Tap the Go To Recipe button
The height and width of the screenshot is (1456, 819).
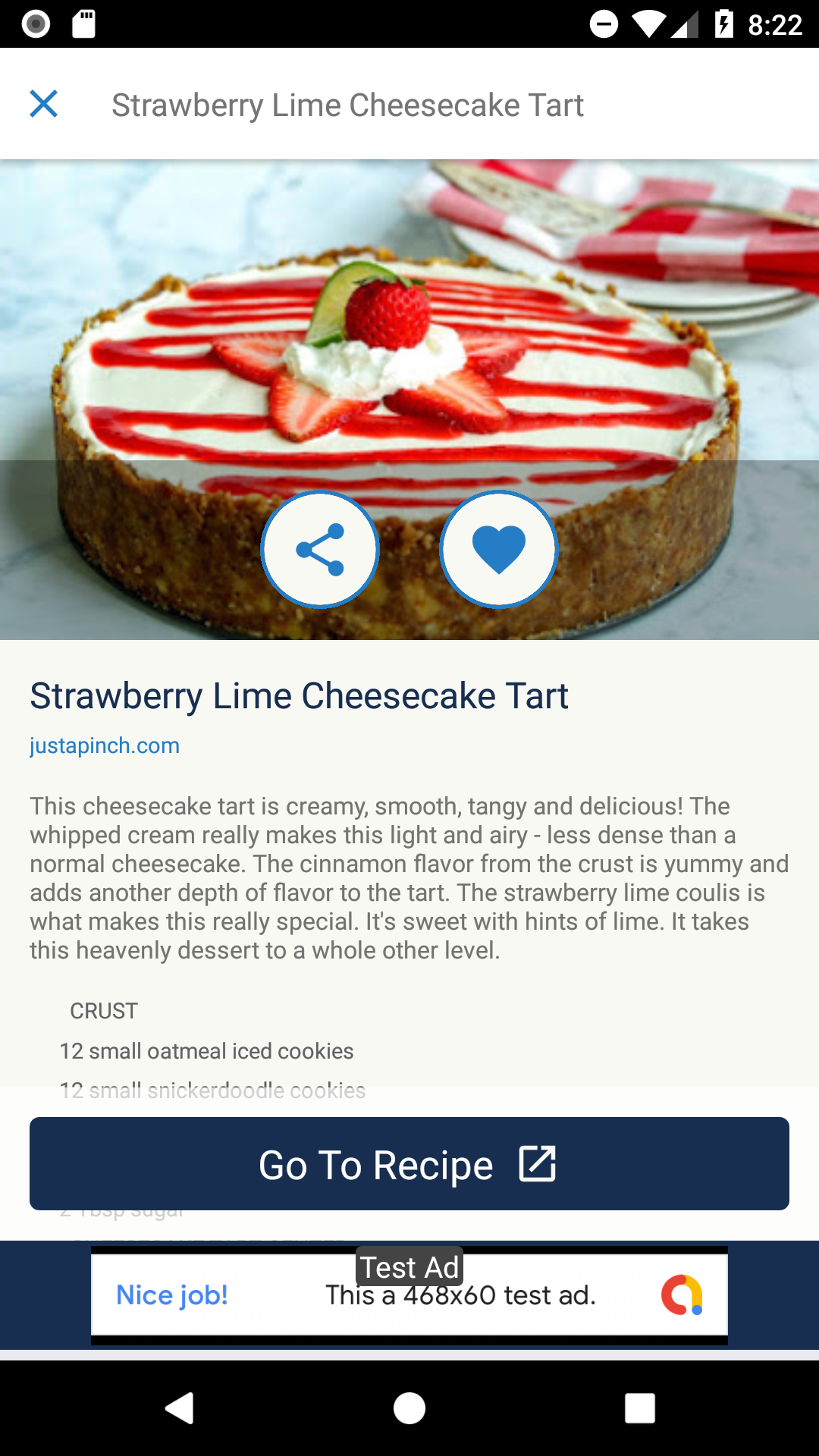409,1163
